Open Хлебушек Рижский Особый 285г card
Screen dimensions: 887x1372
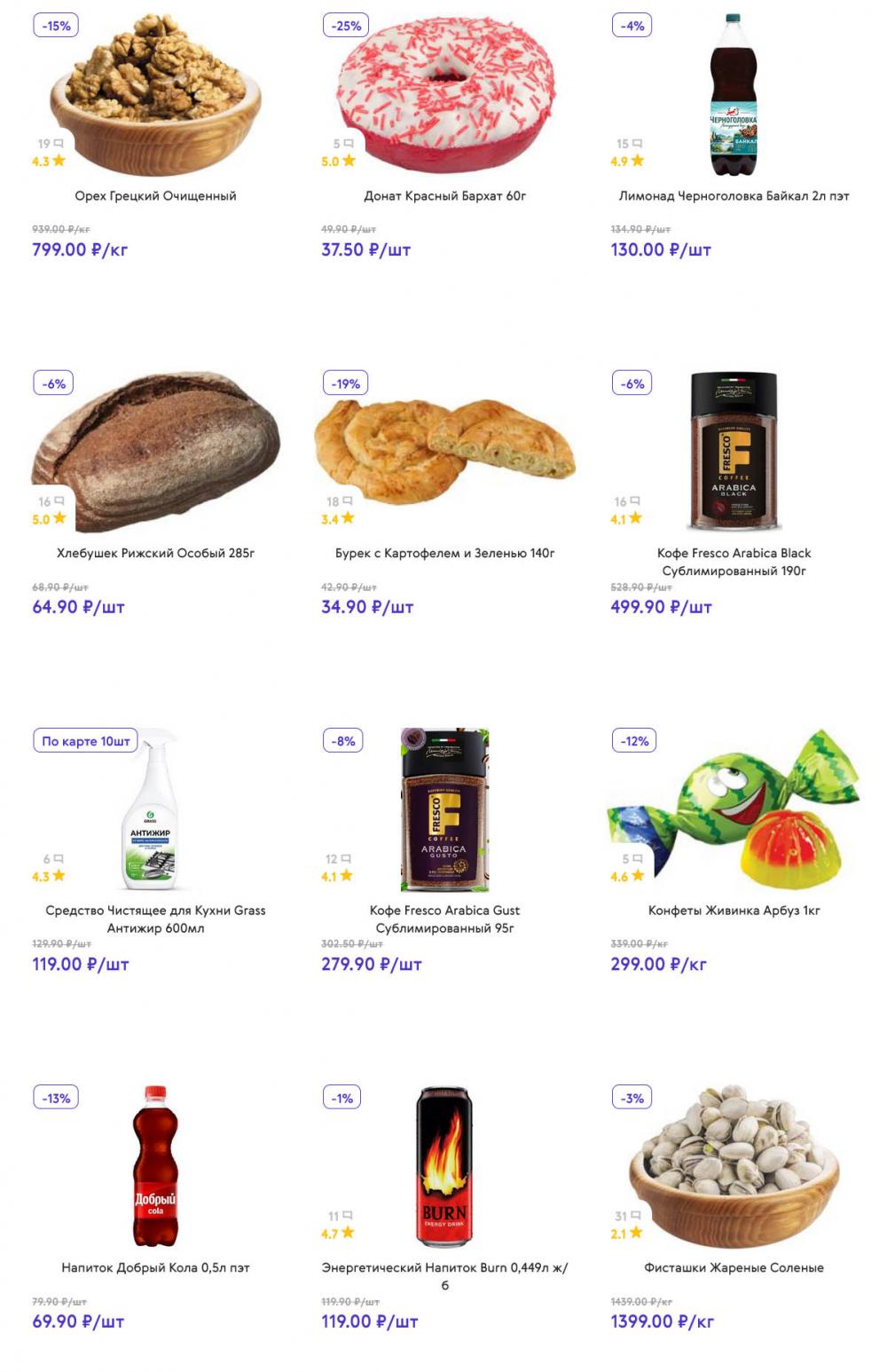[x=155, y=553]
